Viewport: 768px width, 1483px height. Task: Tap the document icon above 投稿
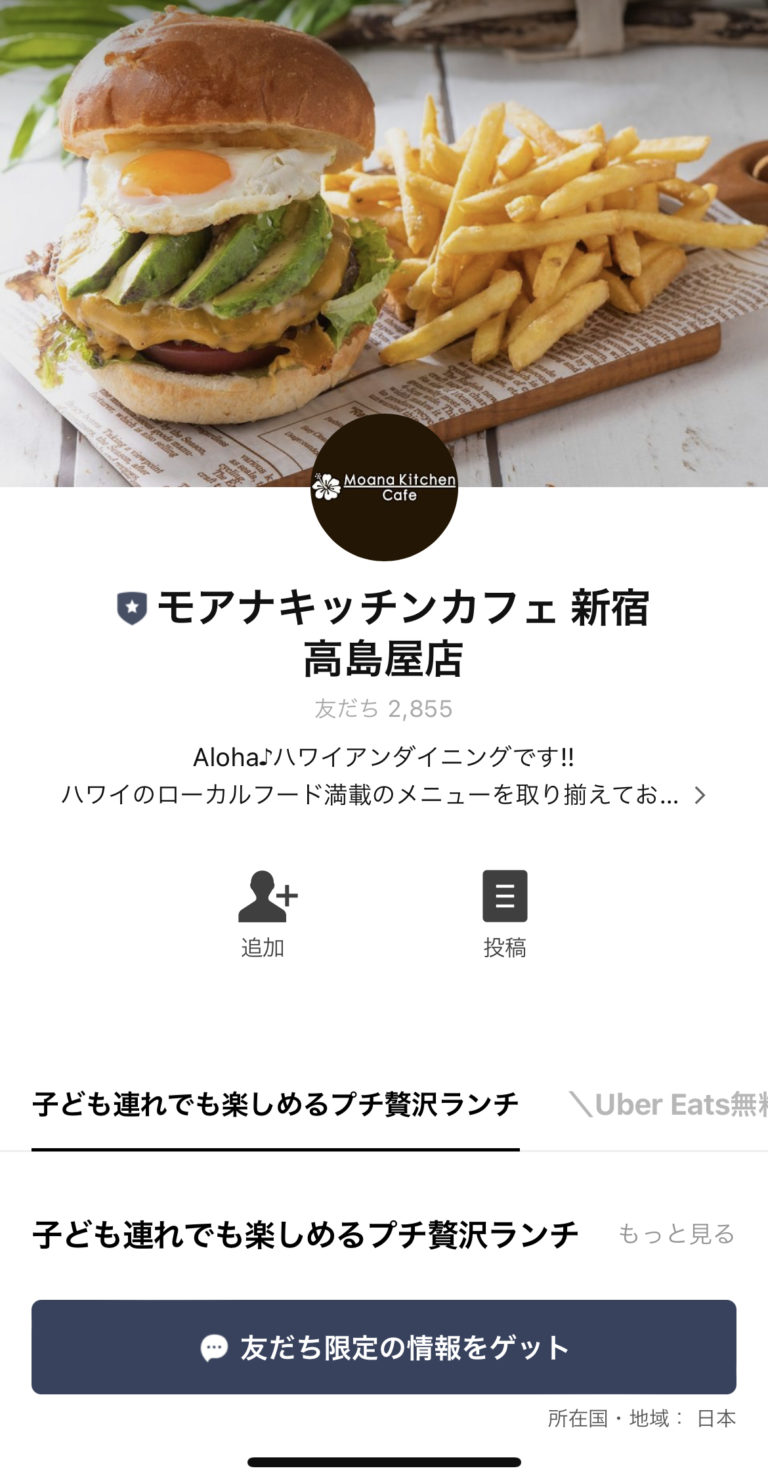pos(506,895)
